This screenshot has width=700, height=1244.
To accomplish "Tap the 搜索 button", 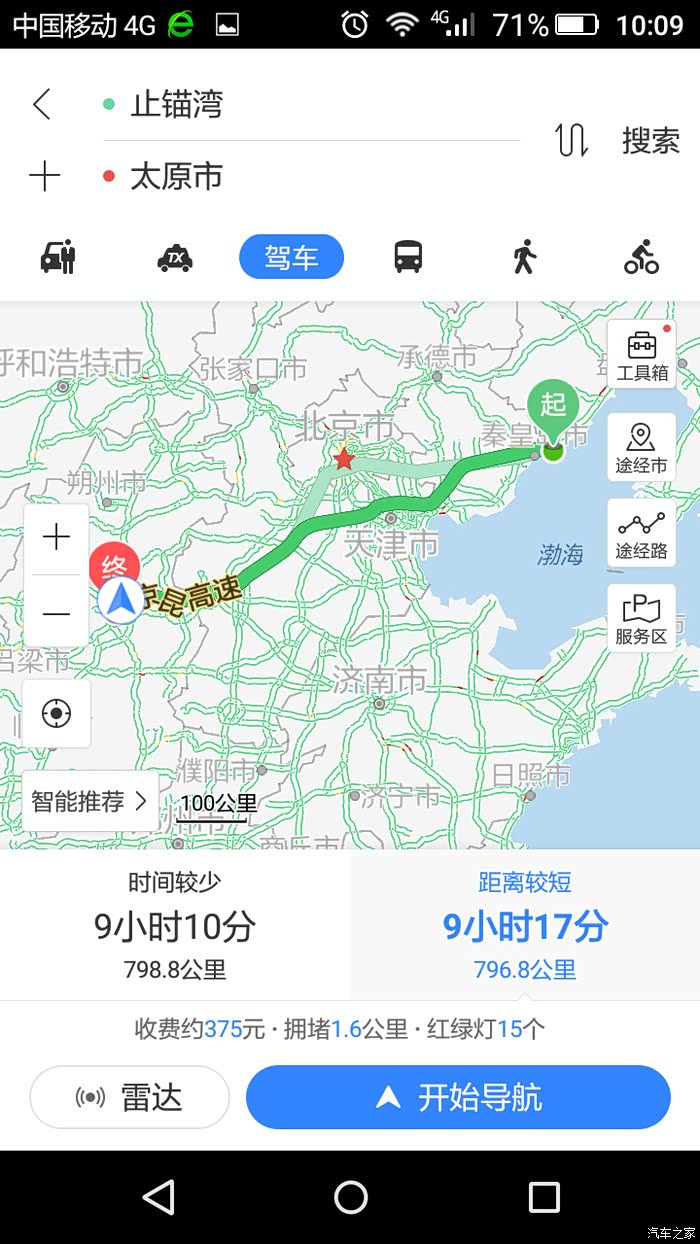I will click(x=650, y=141).
